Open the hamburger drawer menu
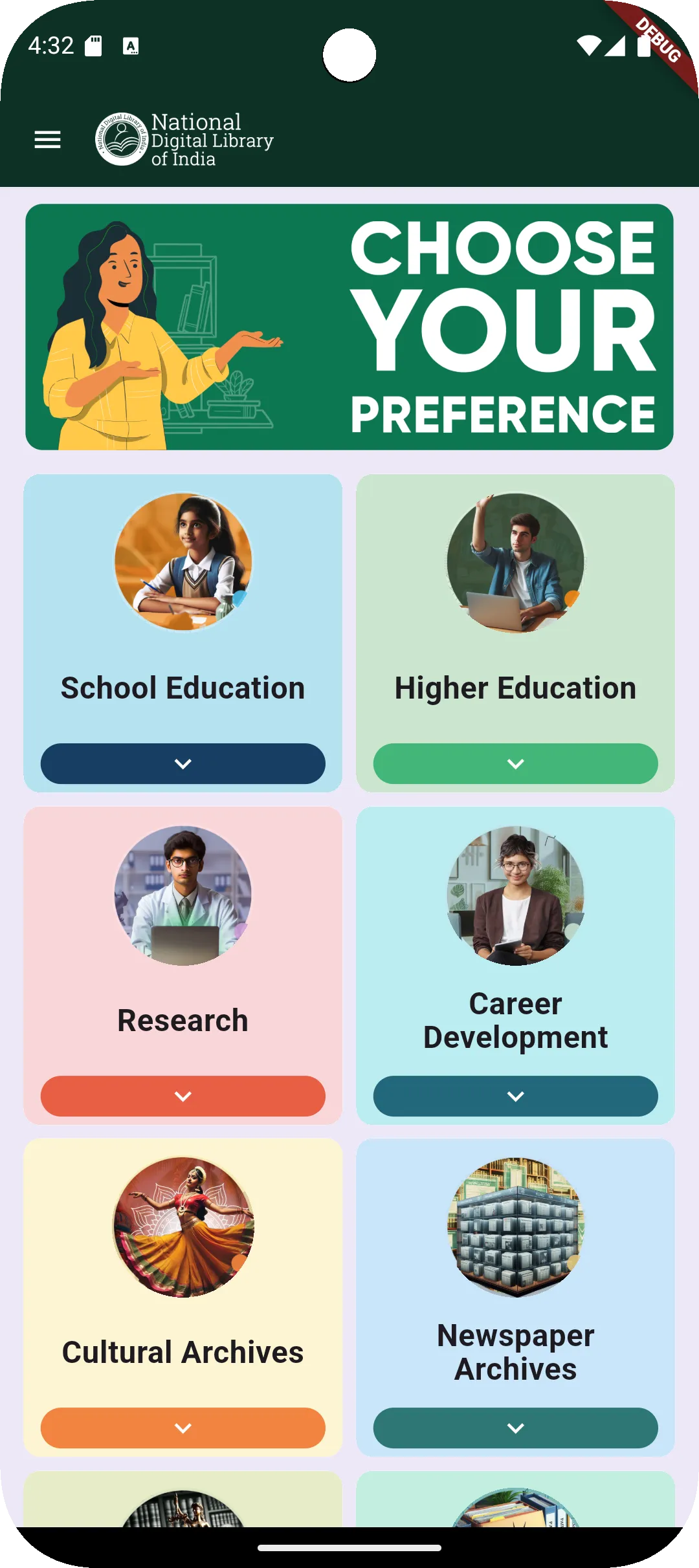699x1568 pixels. pos(47,140)
